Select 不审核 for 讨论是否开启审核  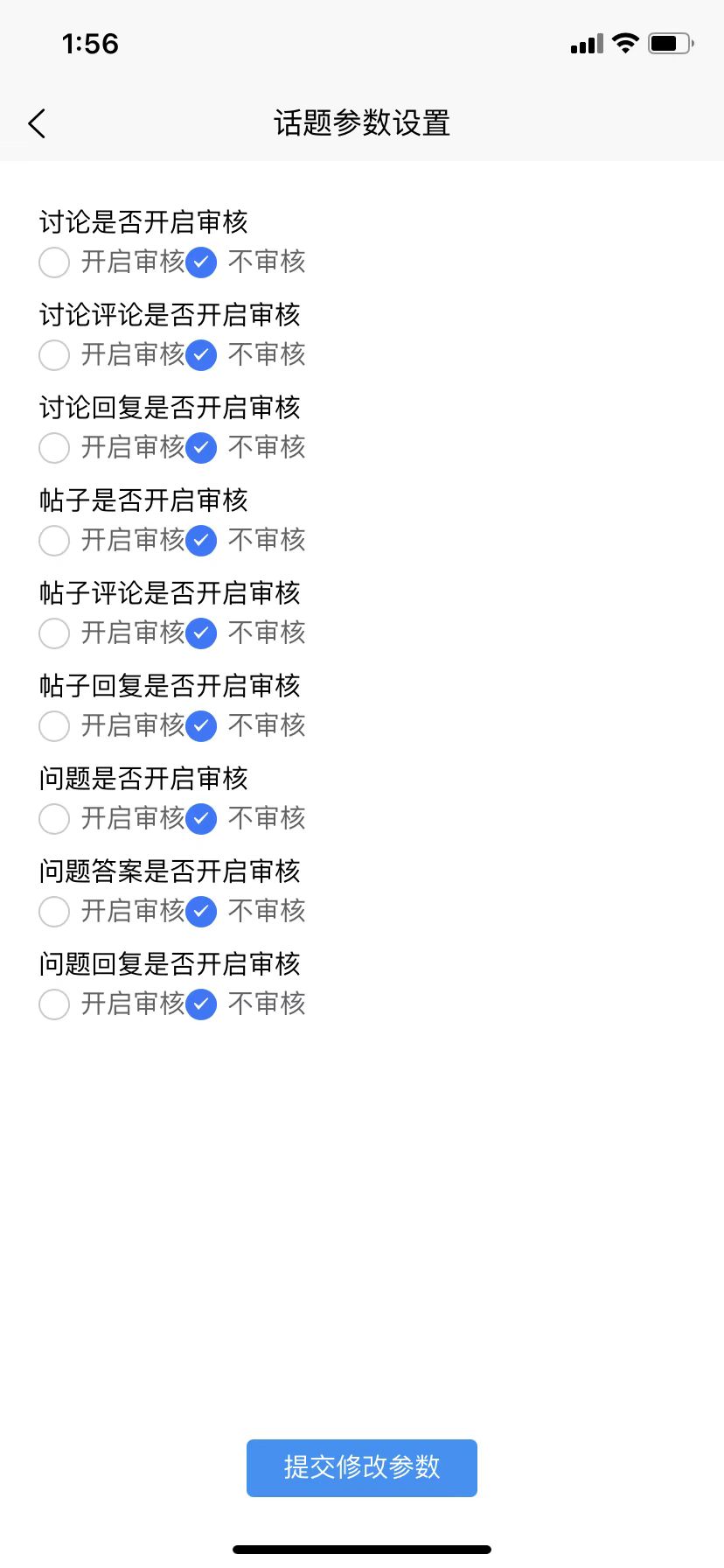[202, 262]
